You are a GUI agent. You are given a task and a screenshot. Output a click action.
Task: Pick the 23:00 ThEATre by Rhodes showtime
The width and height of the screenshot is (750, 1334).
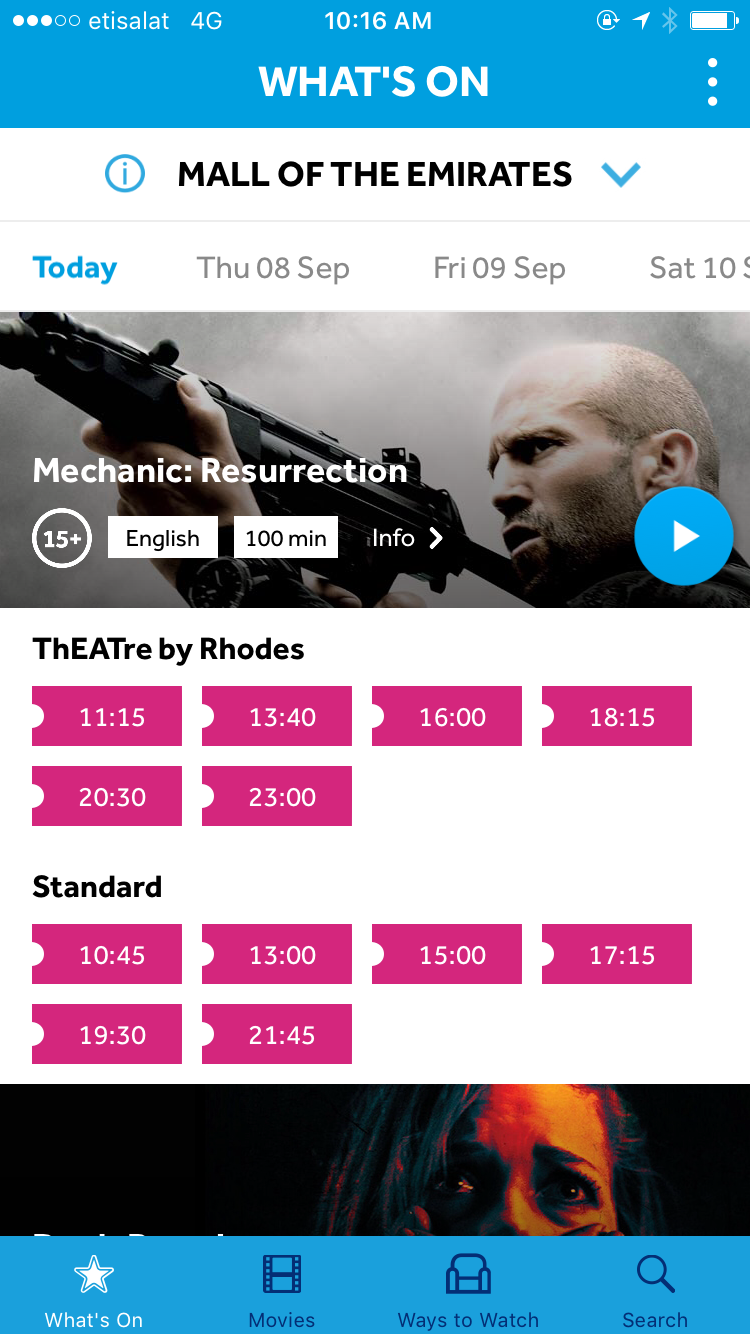[x=277, y=796]
